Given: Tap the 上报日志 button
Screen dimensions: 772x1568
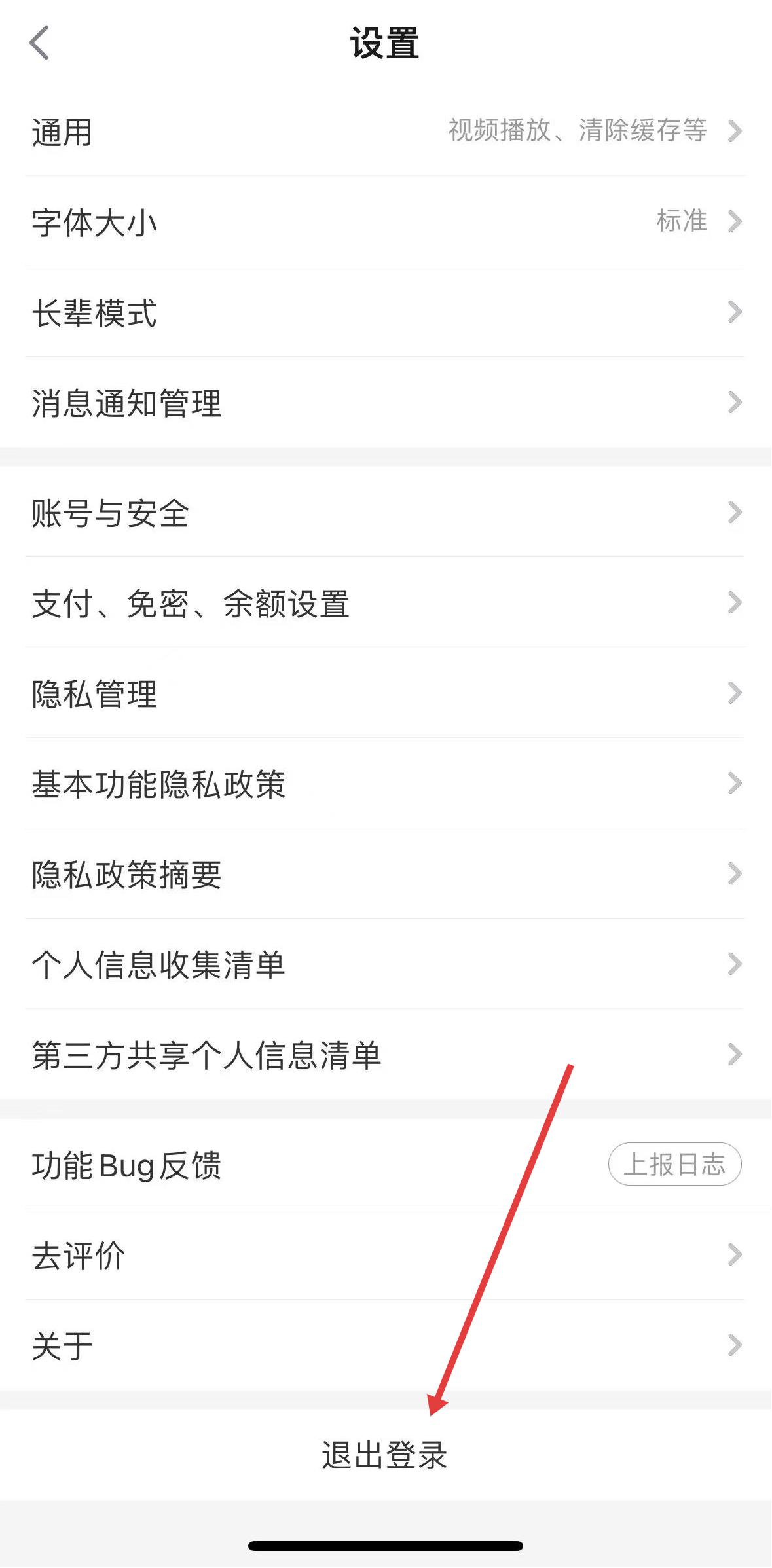Looking at the screenshot, I should click(x=674, y=1165).
